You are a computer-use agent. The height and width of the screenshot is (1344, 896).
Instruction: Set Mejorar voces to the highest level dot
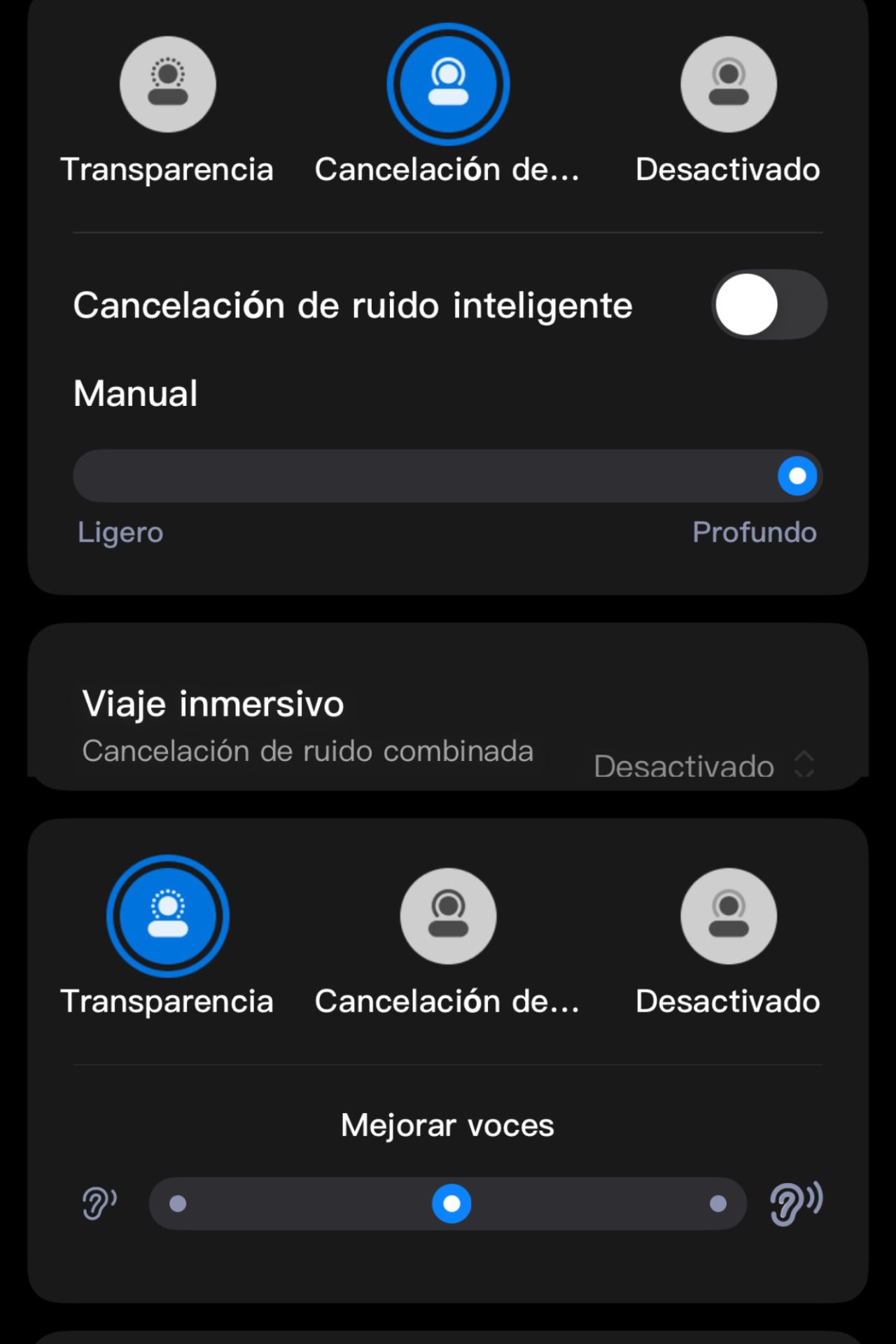[x=717, y=1203]
